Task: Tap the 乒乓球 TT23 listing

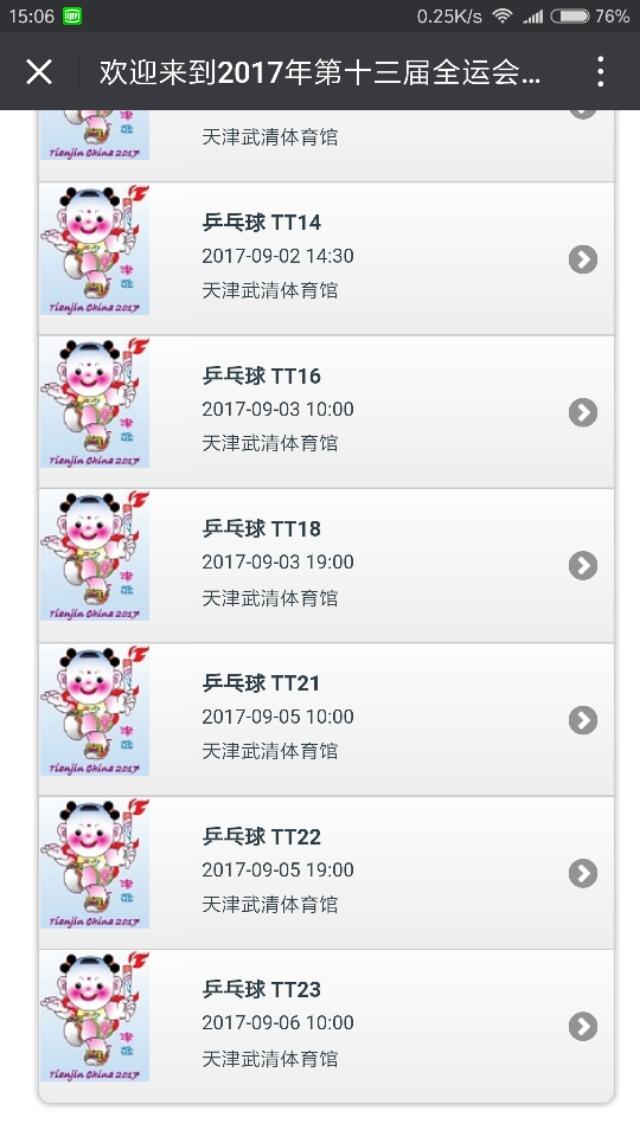Action: 326,1025
